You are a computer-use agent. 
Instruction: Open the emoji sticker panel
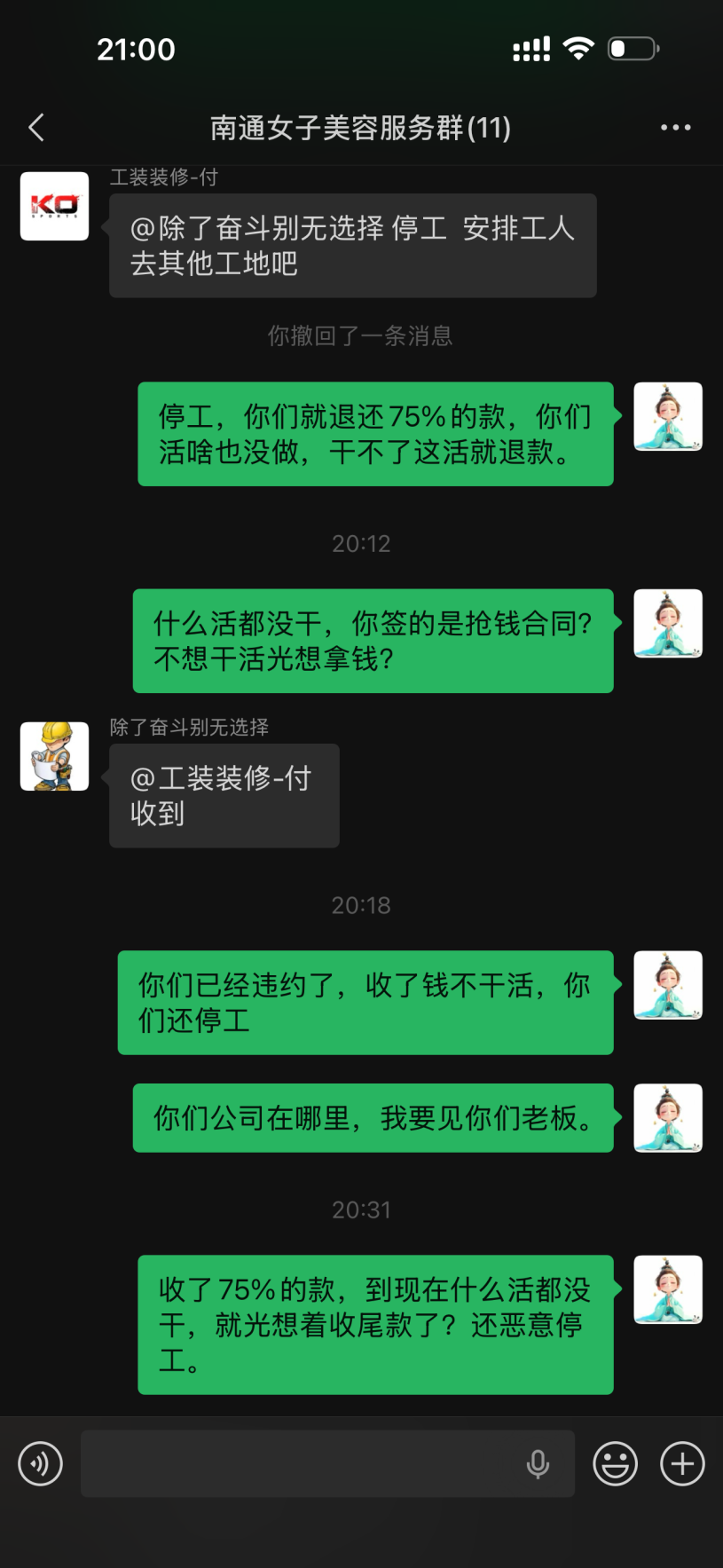coord(615,1463)
